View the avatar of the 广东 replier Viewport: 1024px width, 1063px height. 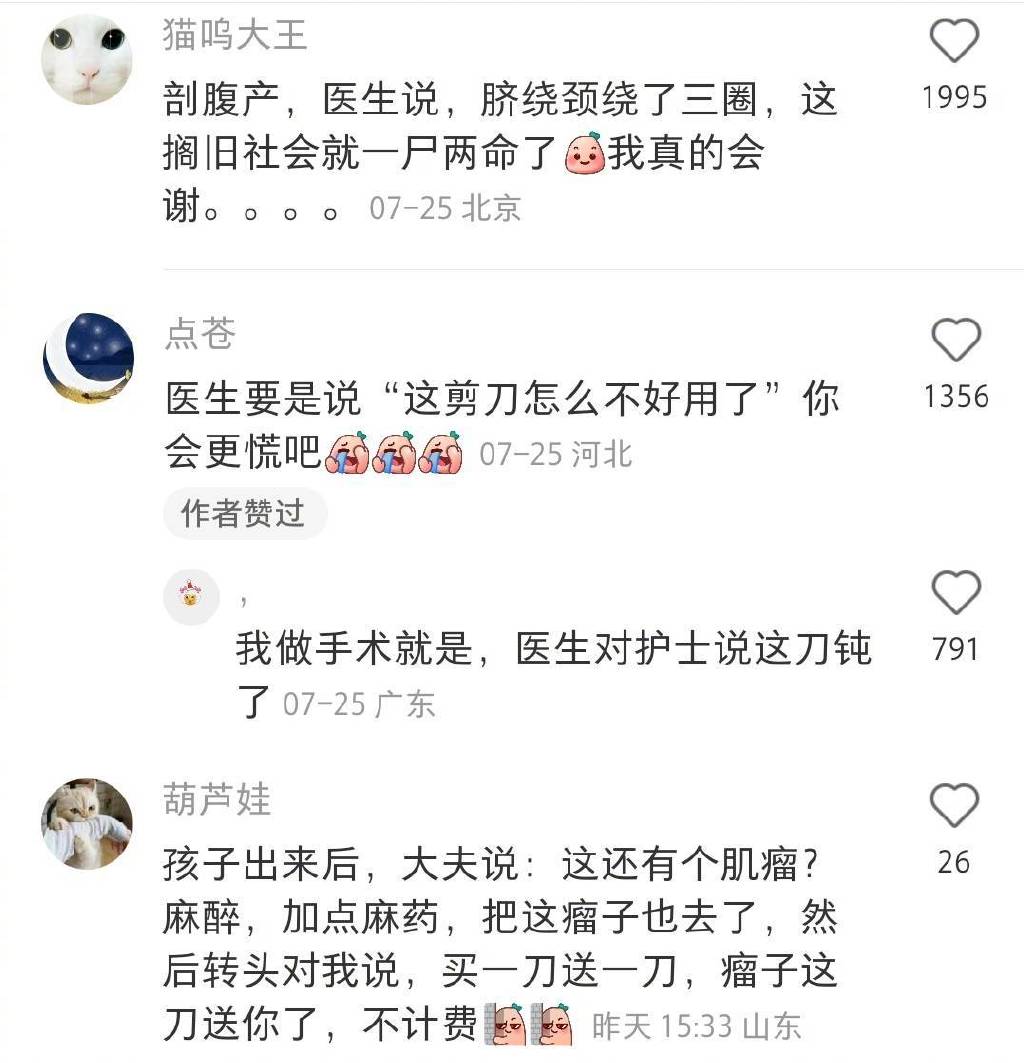tap(191, 597)
